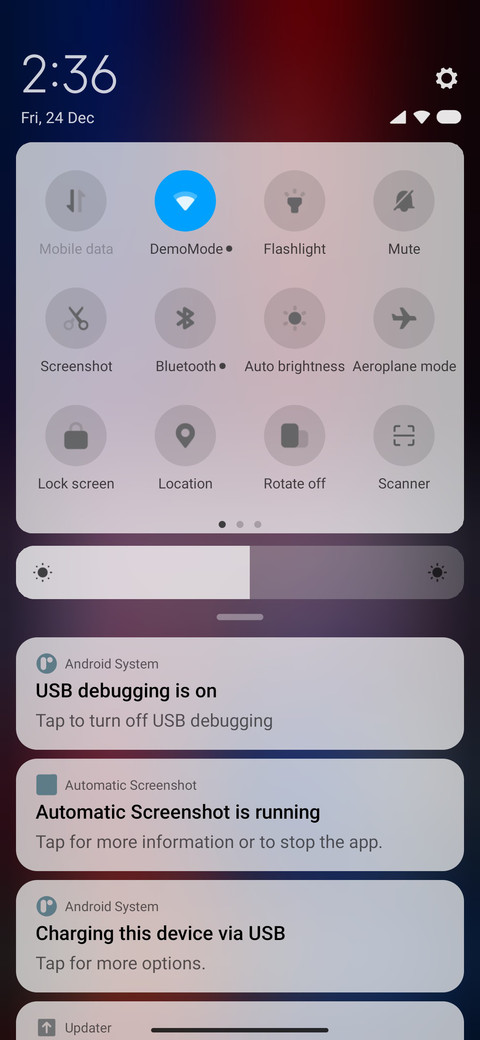Take a screenshot with the Screenshot tile
This screenshot has width=480, height=1040.
click(x=76, y=318)
